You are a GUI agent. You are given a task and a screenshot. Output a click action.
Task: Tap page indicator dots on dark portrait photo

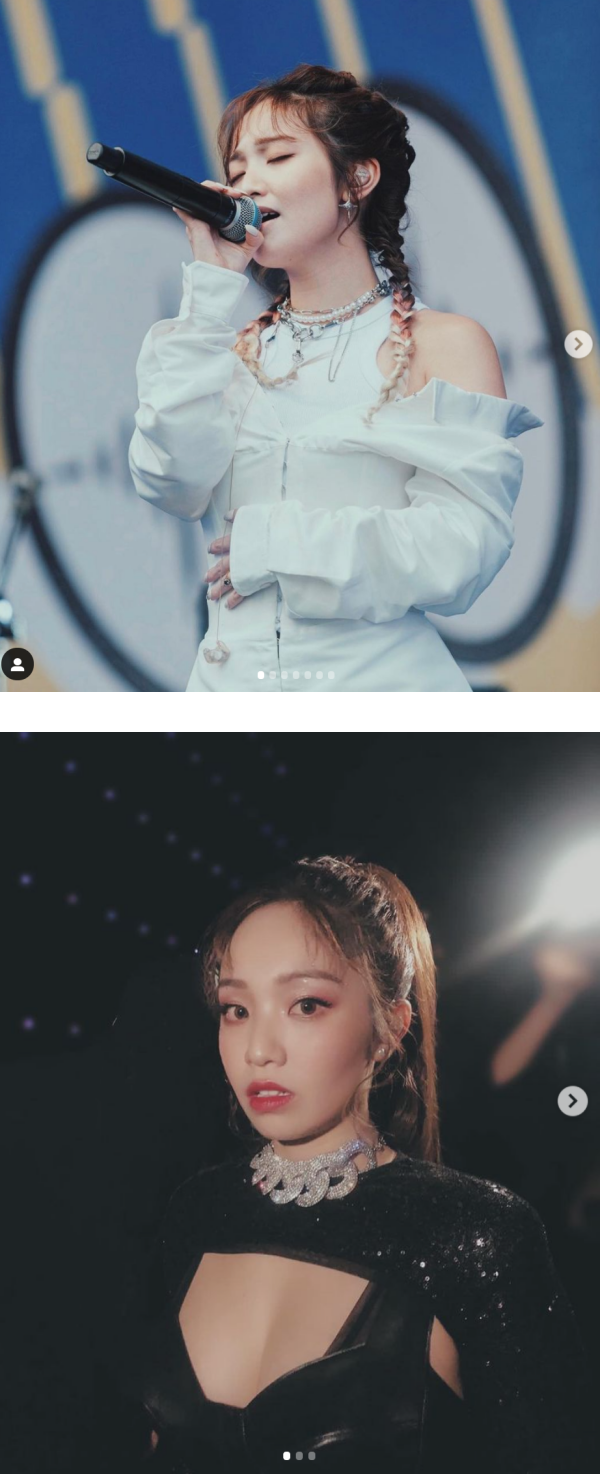tap(298, 1456)
